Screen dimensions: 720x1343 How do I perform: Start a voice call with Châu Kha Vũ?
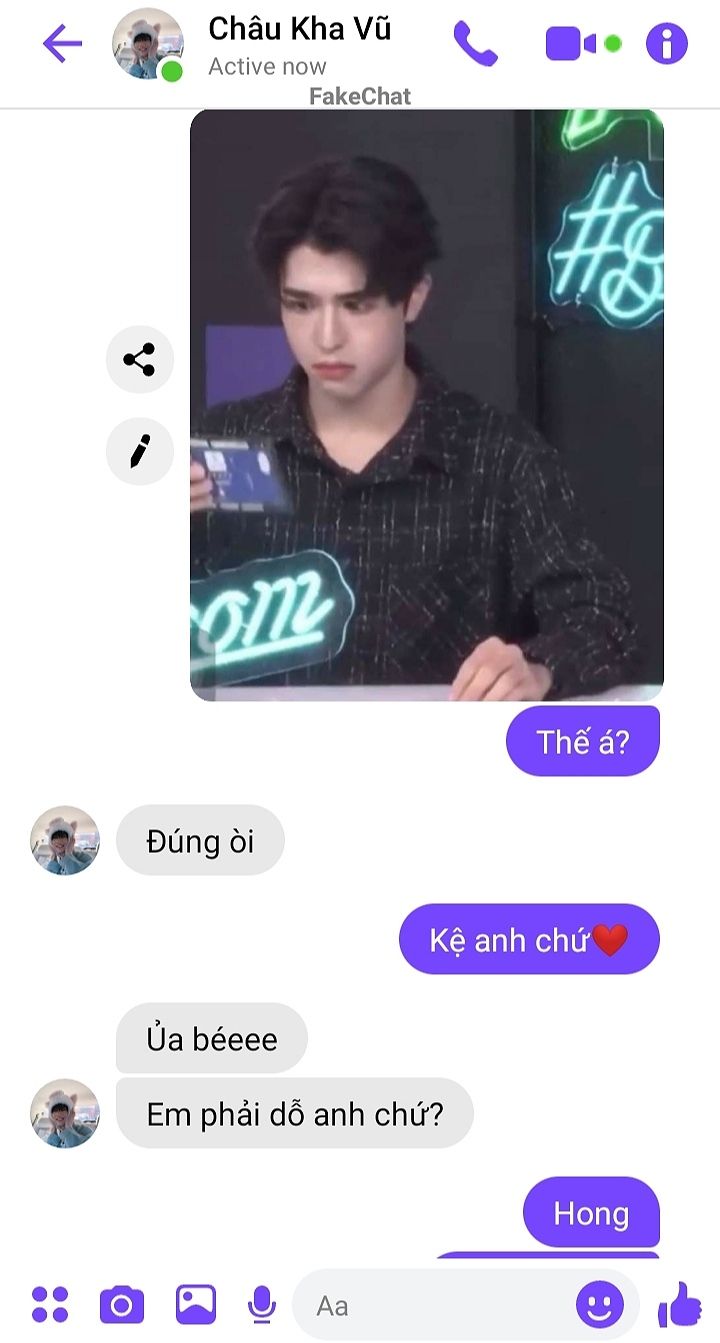coord(475,44)
